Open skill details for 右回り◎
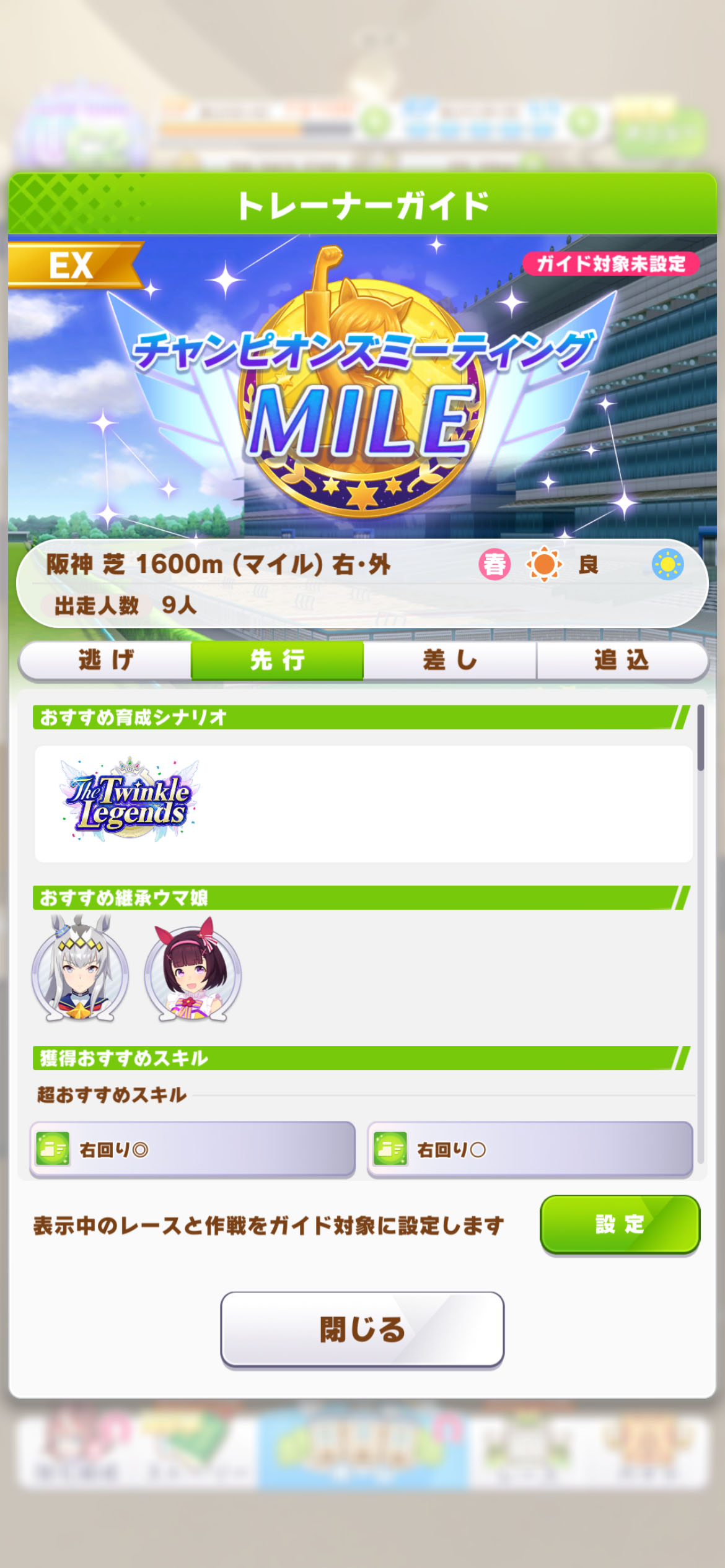The image size is (725, 1568). tap(192, 1149)
